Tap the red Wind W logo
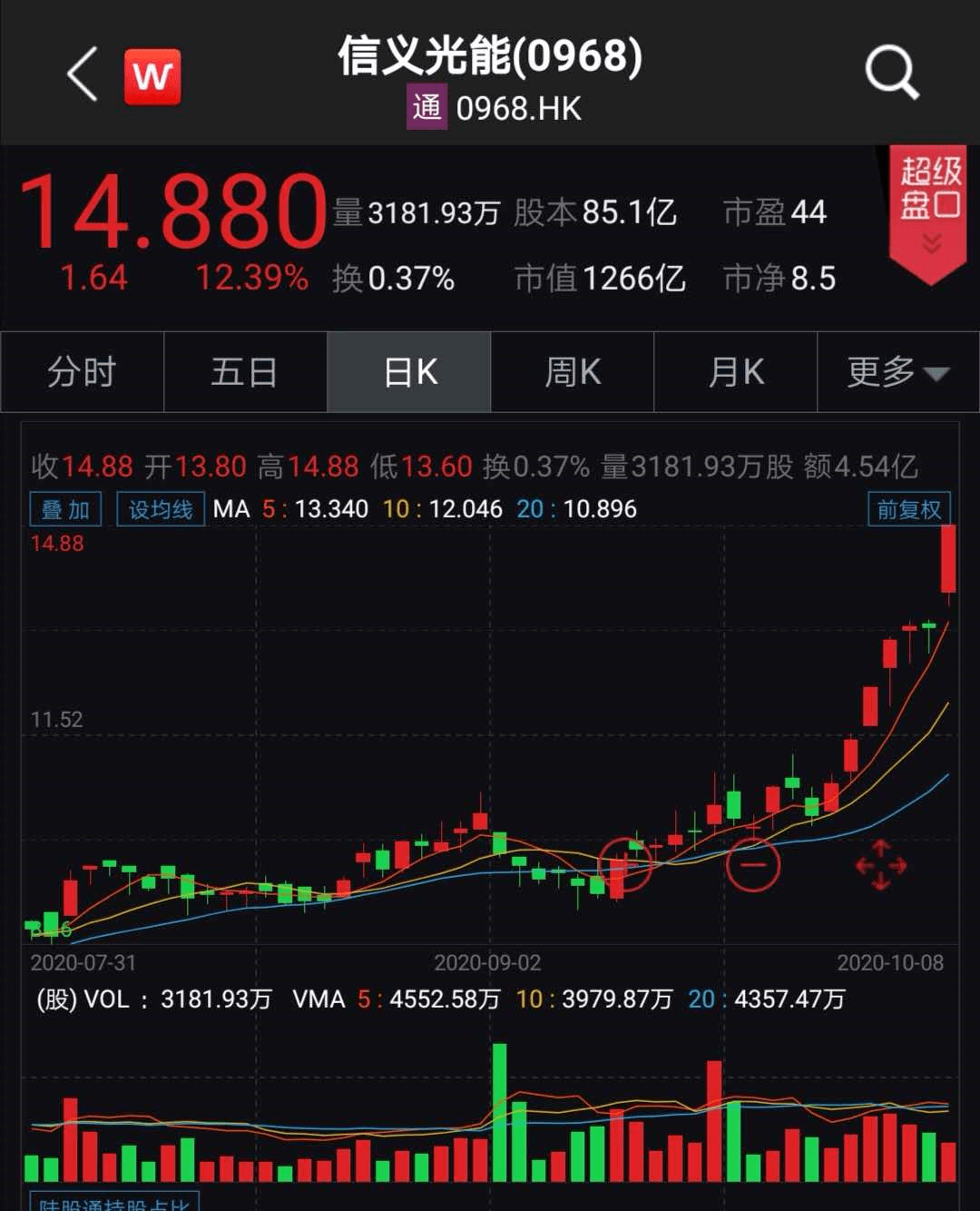The width and height of the screenshot is (980, 1211). coord(152,76)
